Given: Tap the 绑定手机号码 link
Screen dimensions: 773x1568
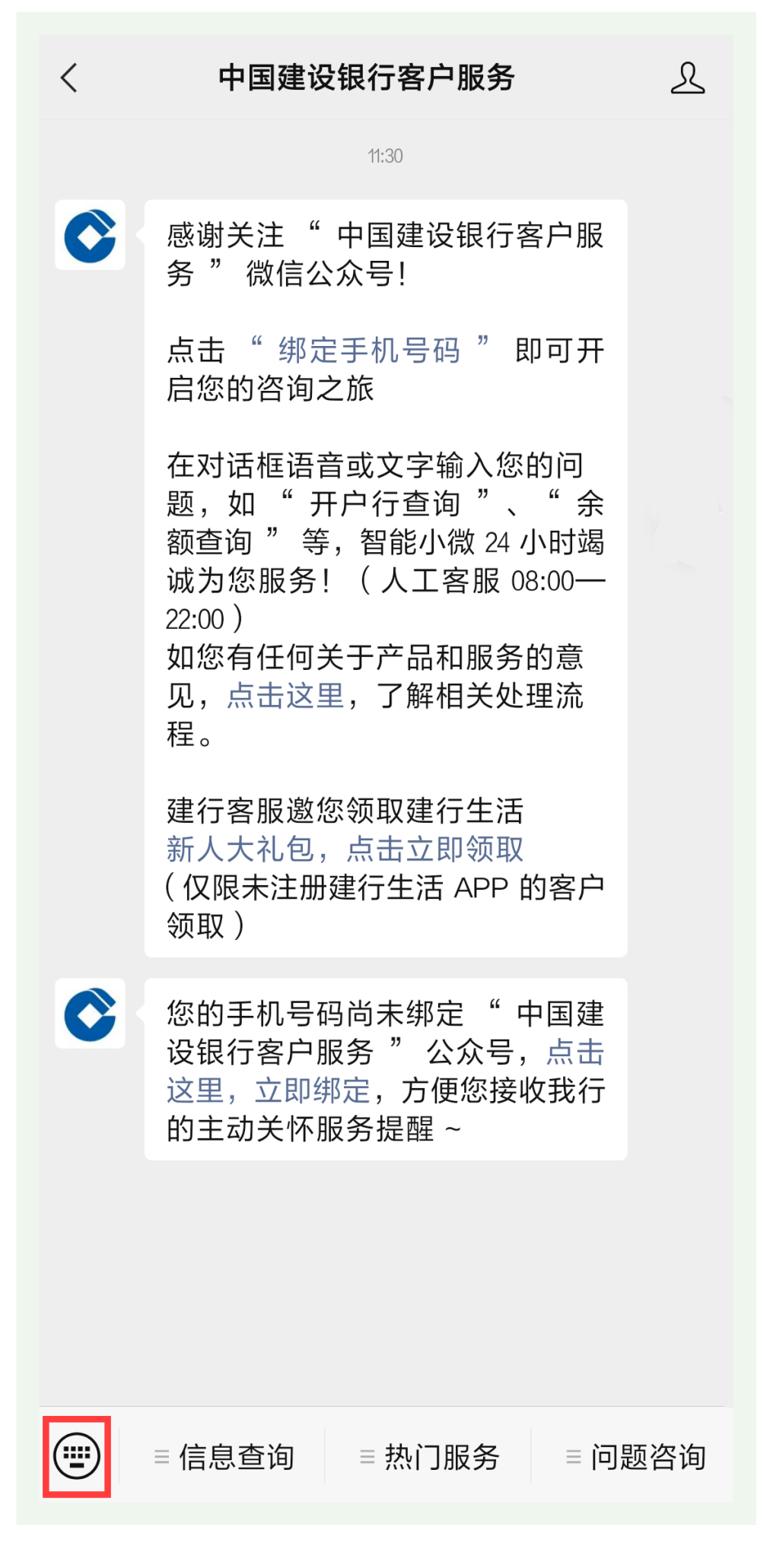Looking at the screenshot, I should pyautogui.click(x=371, y=351).
